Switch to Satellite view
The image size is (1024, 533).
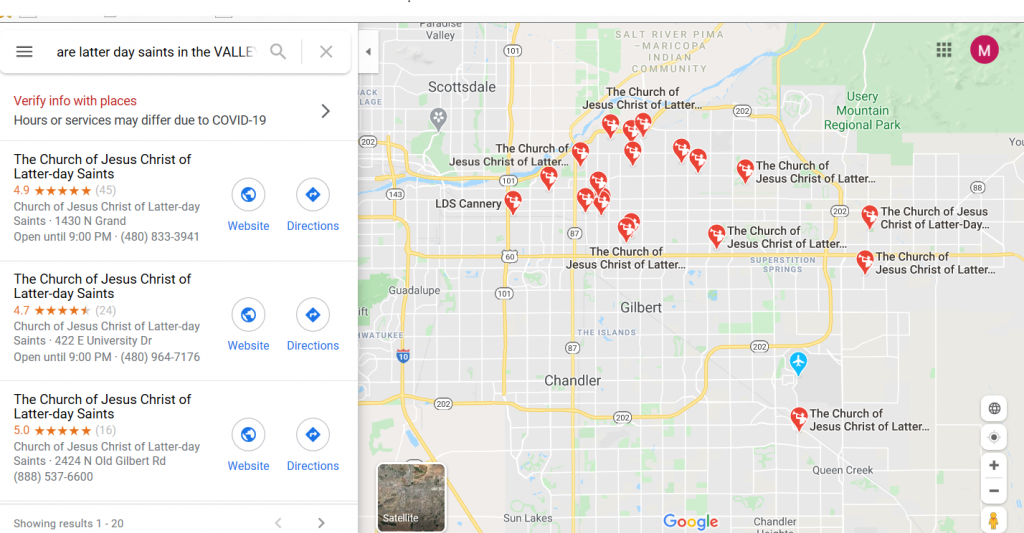(x=411, y=496)
